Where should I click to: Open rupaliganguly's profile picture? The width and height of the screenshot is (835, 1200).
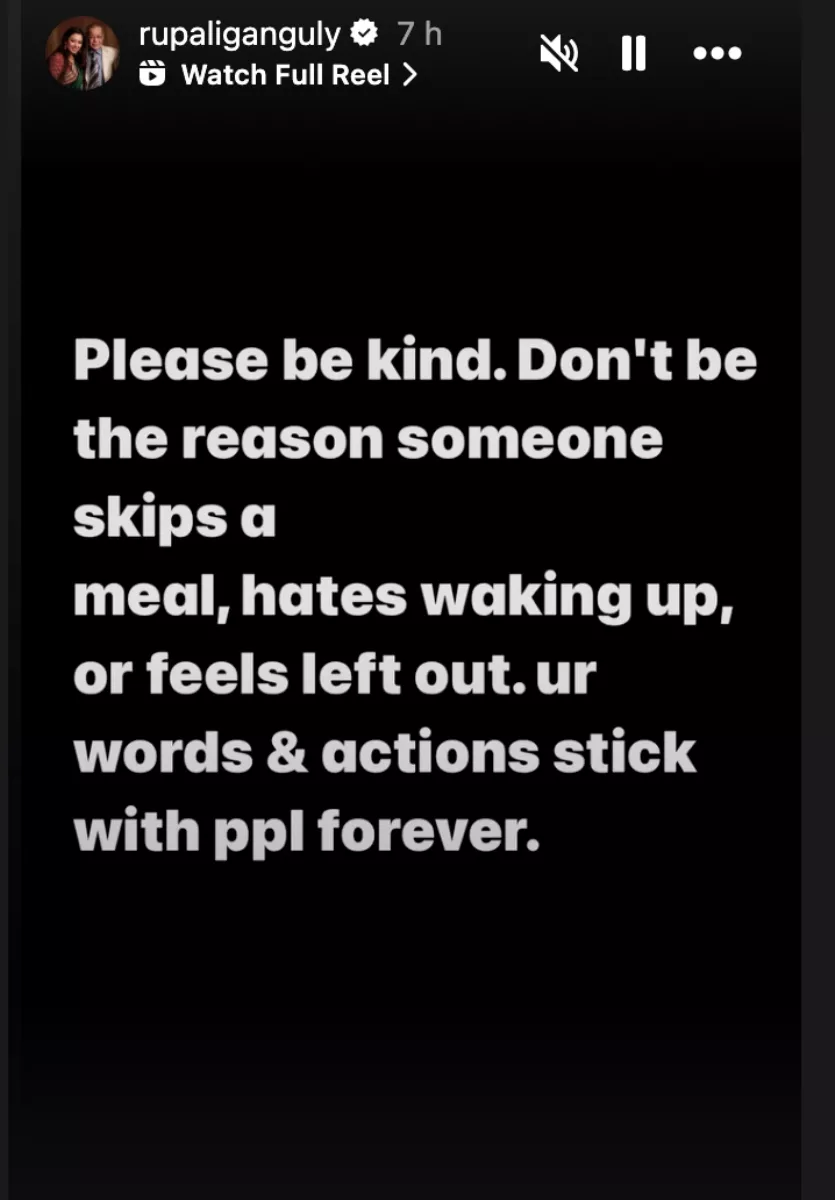[x=82, y=53]
